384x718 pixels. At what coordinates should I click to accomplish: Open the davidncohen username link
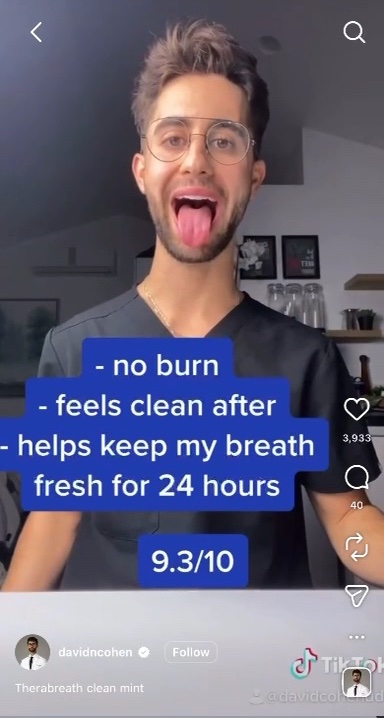[97, 652]
